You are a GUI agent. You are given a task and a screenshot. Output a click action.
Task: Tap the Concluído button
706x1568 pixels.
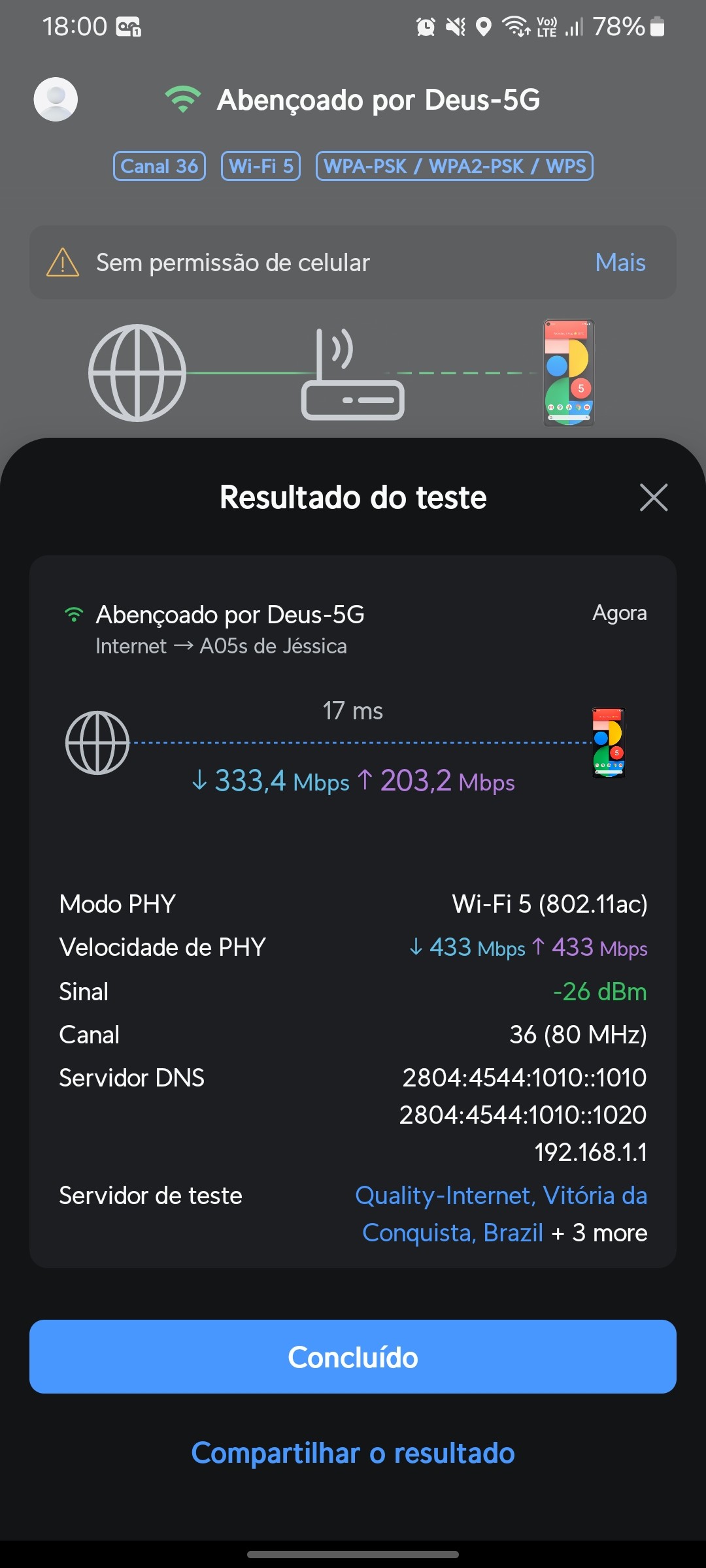tap(353, 1356)
